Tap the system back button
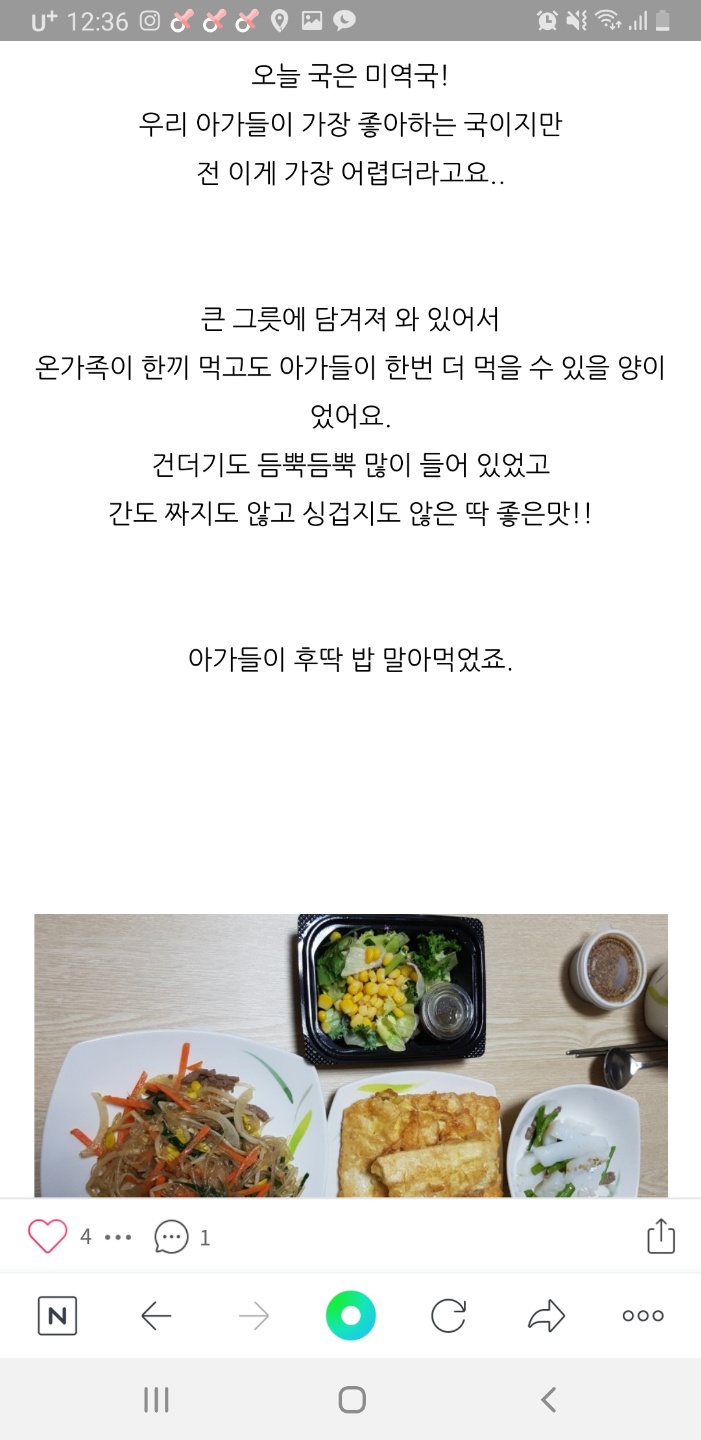The image size is (701, 1440). click(x=547, y=1400)
